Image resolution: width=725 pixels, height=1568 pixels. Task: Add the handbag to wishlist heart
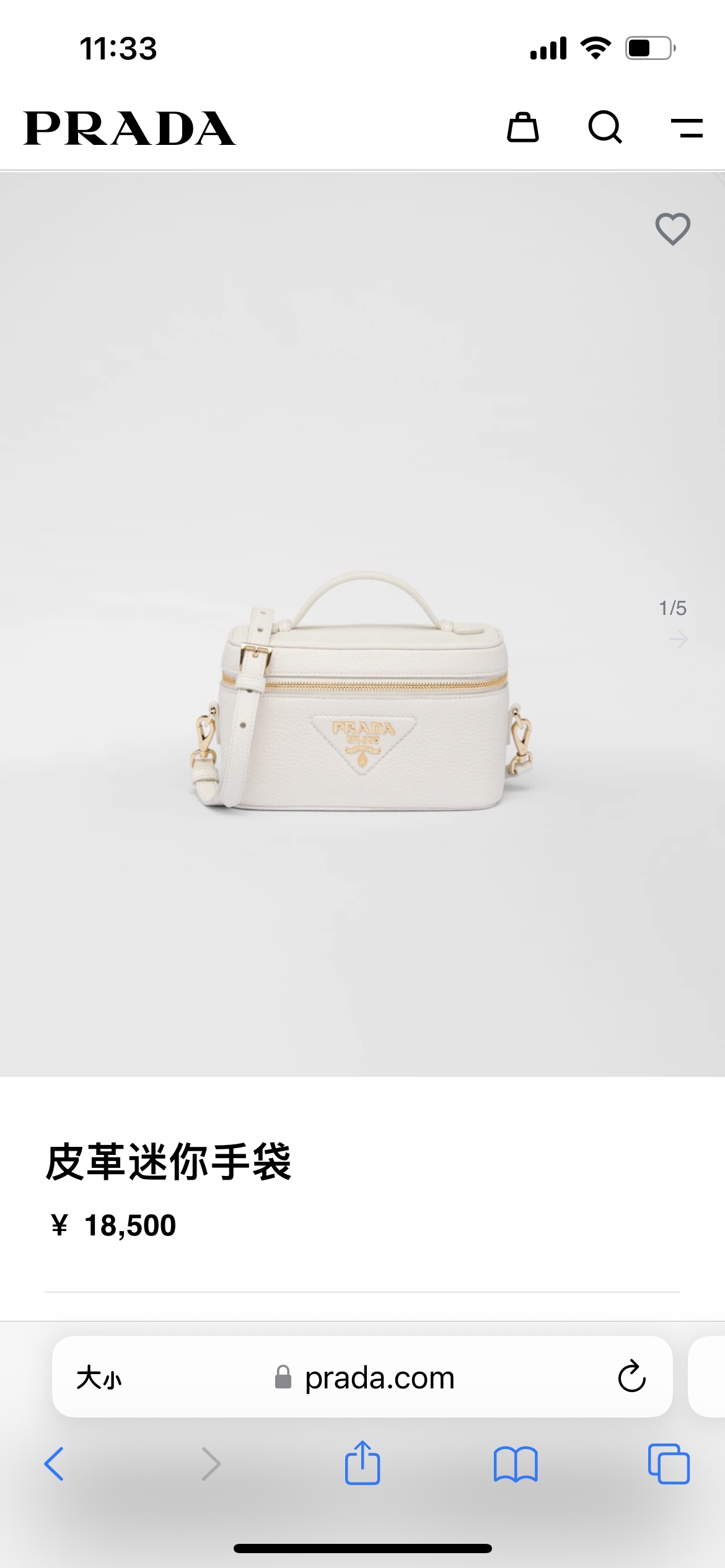coord(672,229)
